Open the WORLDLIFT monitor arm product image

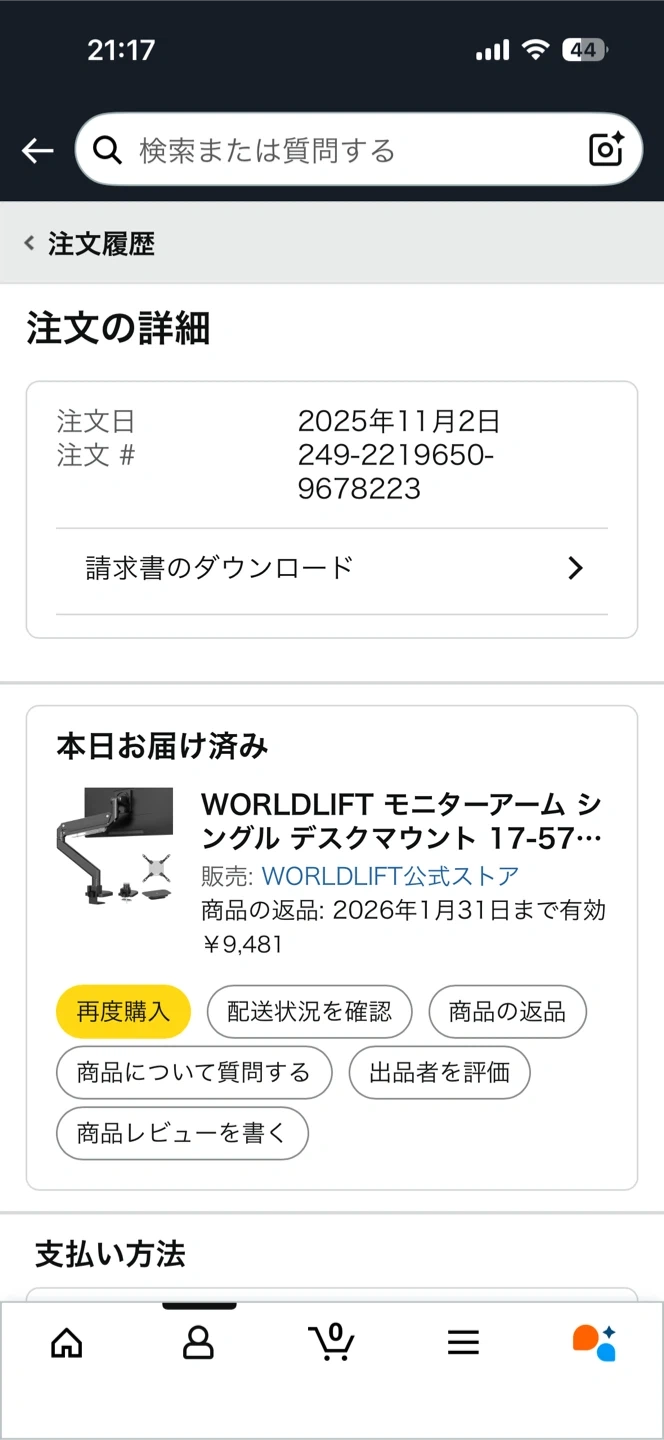pyautogui.click(x=114, y=845)
